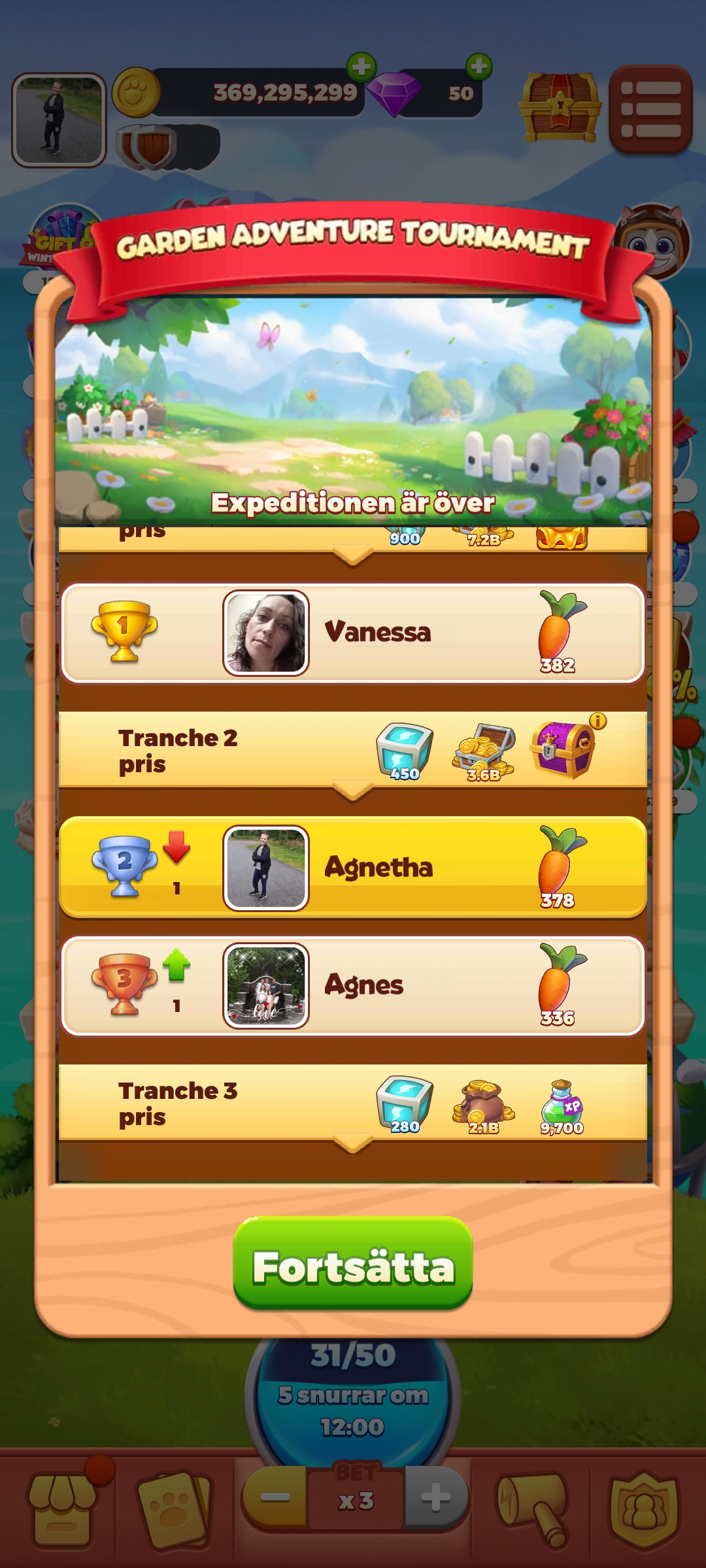Select Agnetha's second-place row

point(353,868)
